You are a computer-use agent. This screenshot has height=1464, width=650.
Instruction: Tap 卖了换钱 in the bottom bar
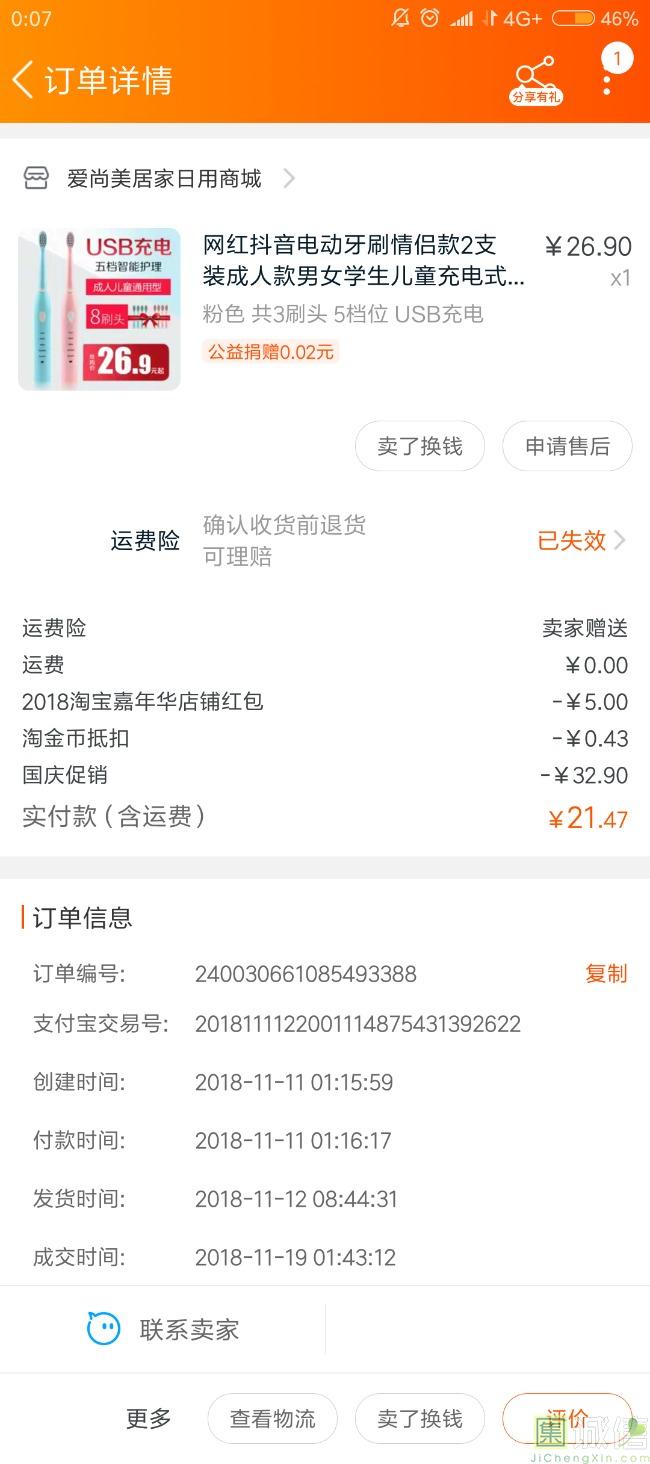point(420,1419)
